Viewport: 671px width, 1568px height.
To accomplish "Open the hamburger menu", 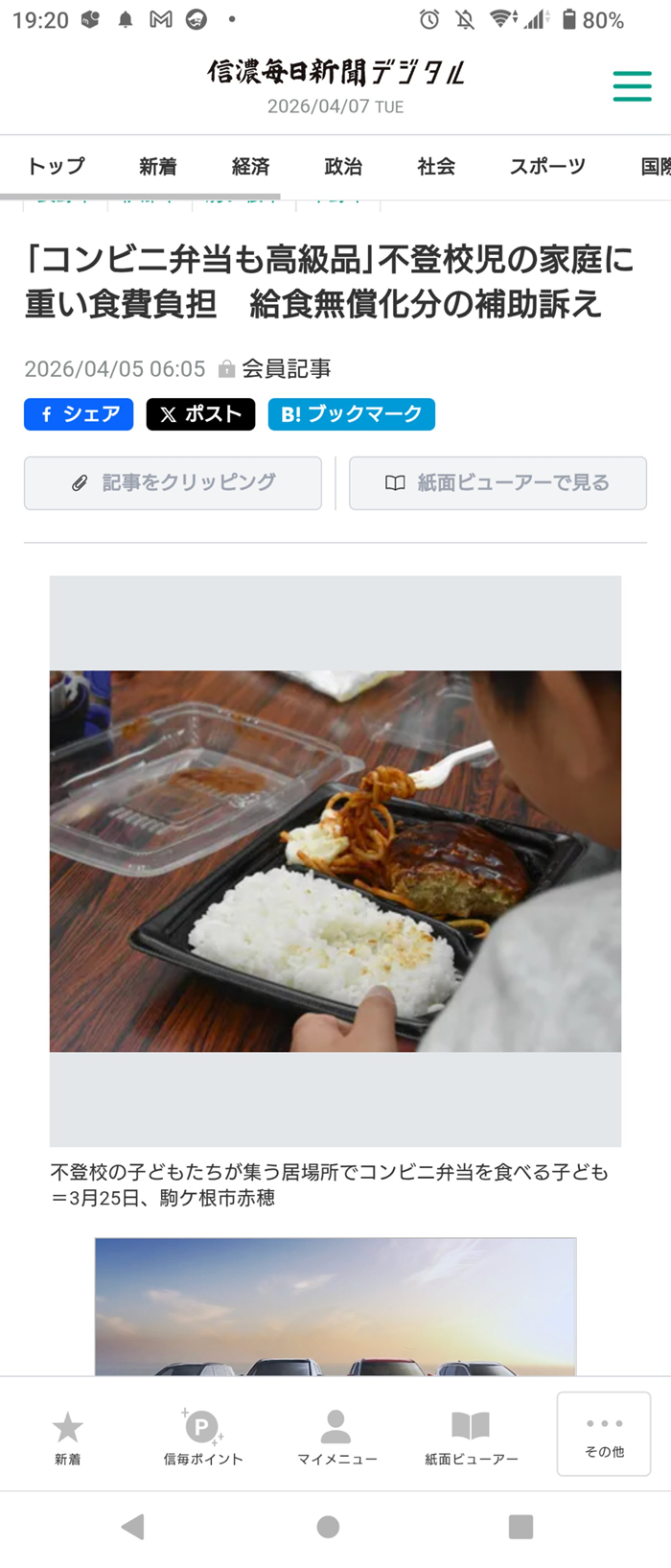I will (632, 85).
